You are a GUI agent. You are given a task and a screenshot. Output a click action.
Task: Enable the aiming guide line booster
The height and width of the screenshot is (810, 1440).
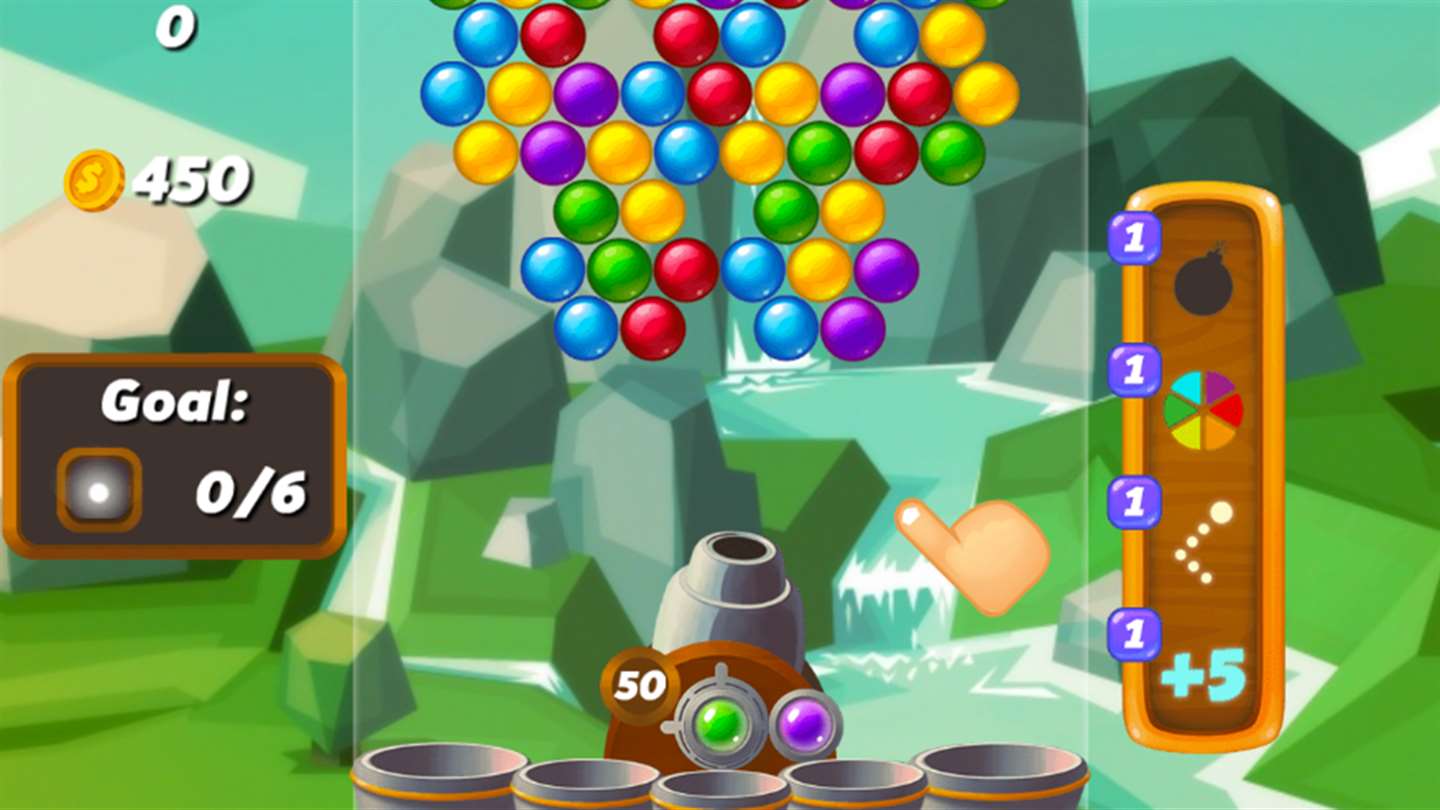(1203, 543)
